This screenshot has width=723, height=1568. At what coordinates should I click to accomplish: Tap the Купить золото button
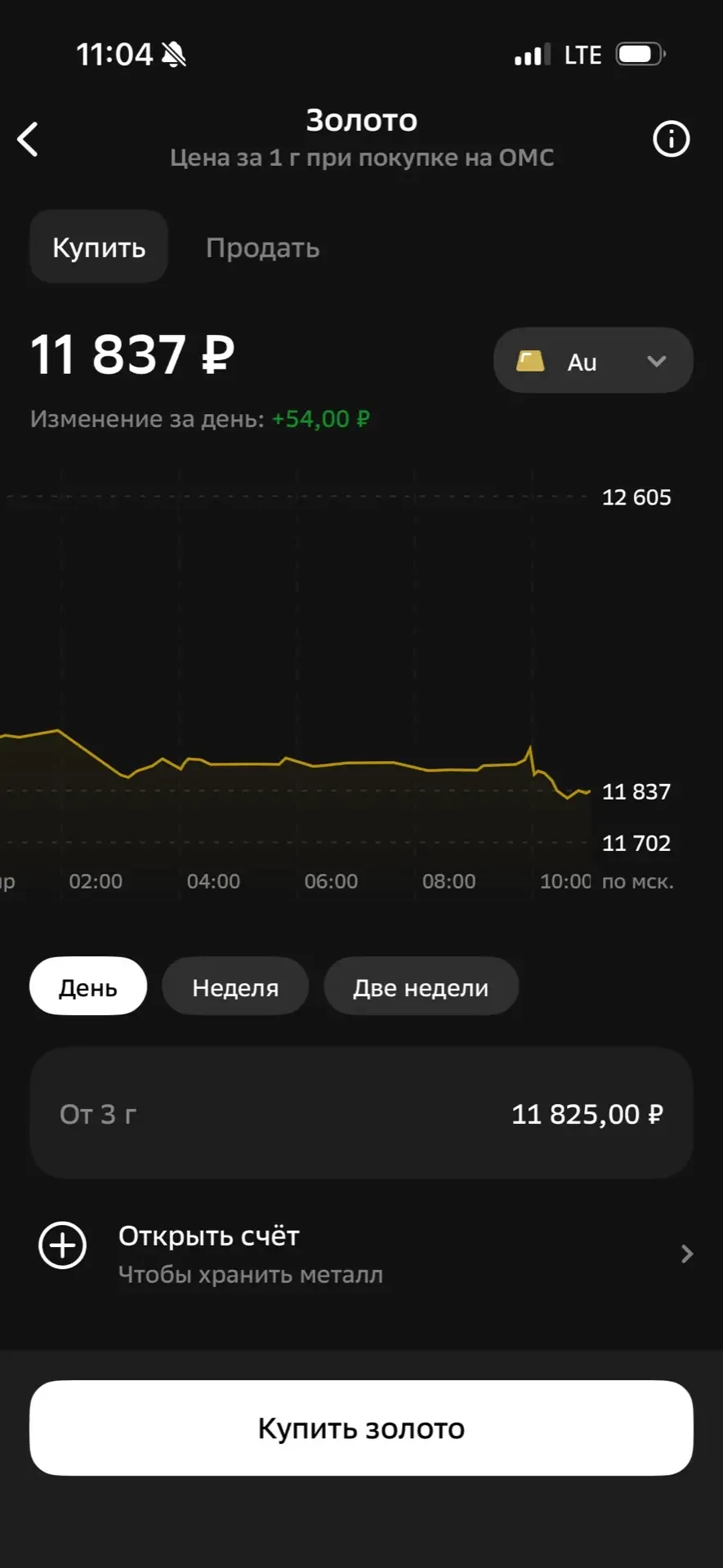coord(361,1428)
